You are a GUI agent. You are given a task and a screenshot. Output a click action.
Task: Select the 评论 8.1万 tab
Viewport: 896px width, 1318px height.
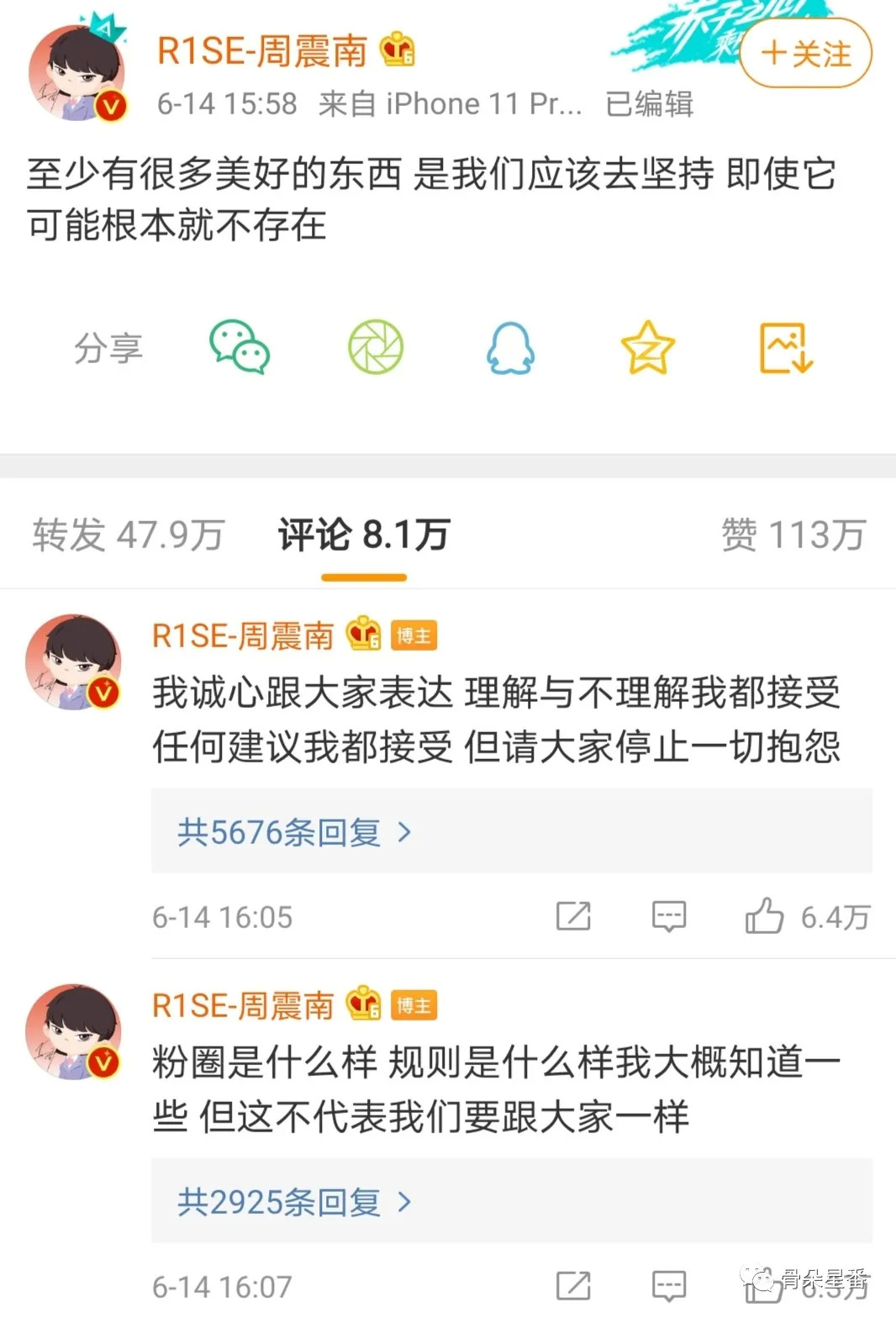click(x=364, y=535)
